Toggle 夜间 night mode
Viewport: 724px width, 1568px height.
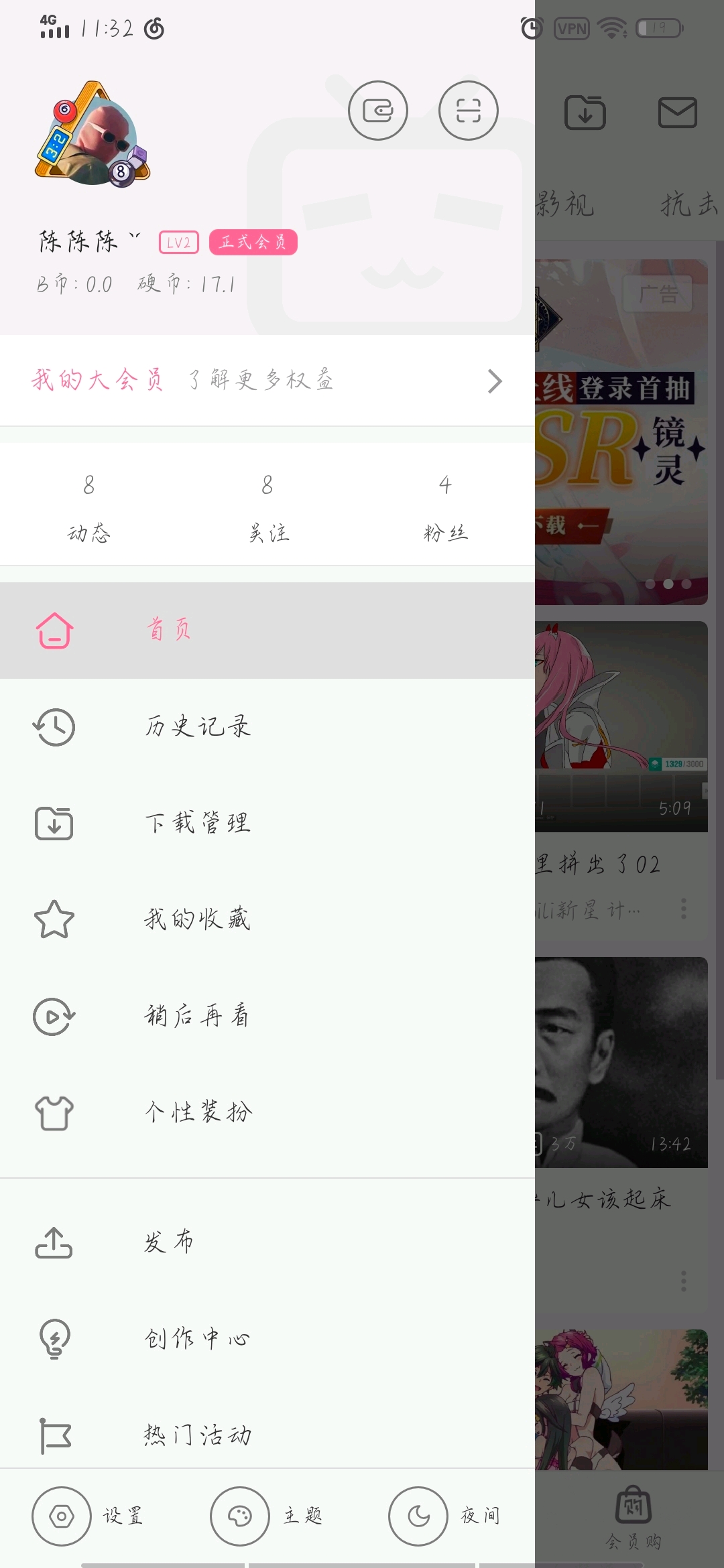click(445, 1516)
